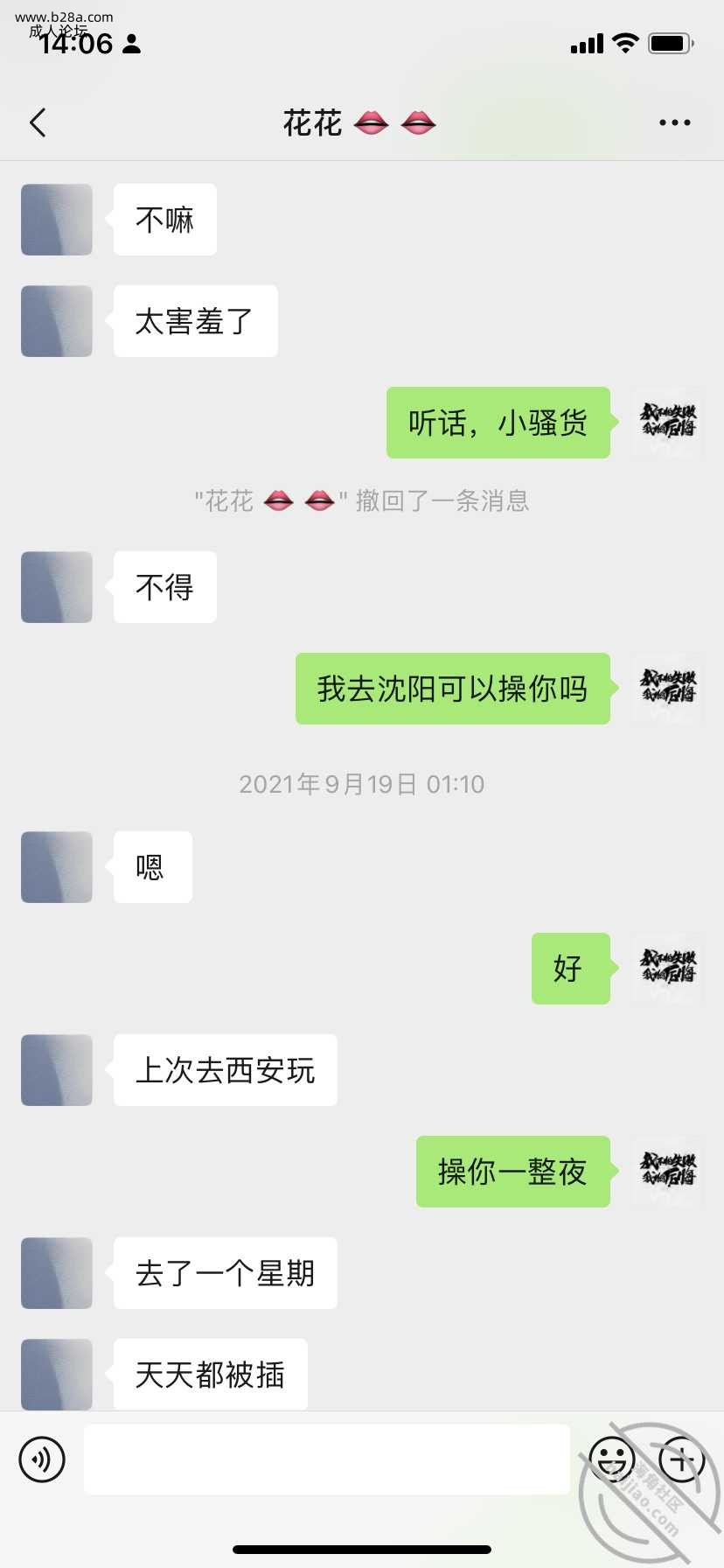Switch to voice message input

point(42,1459)
